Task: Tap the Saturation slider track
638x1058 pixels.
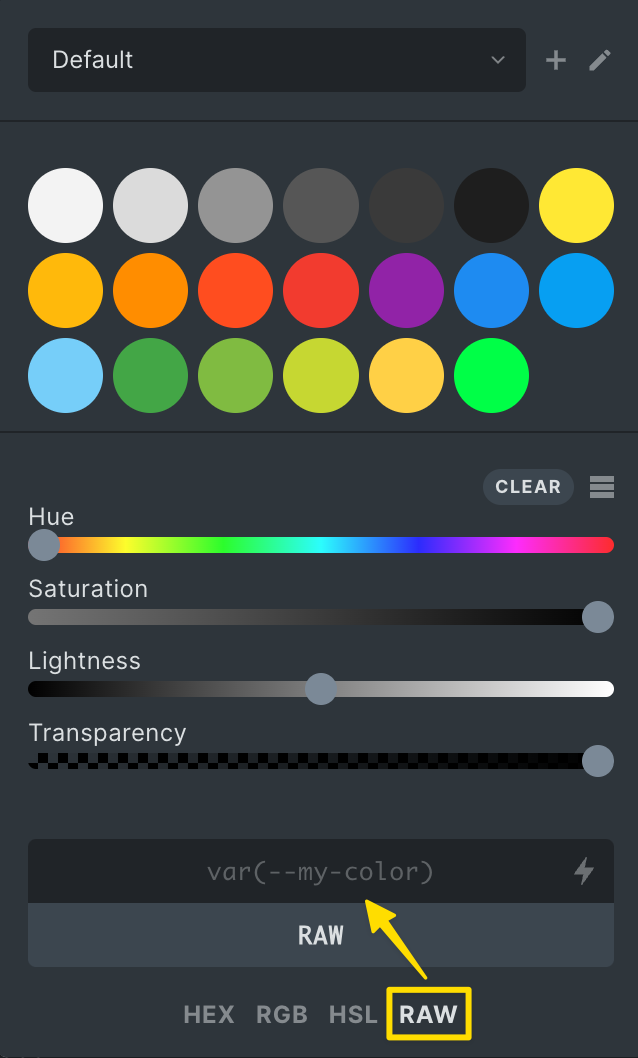Action: tap(321, 617)
